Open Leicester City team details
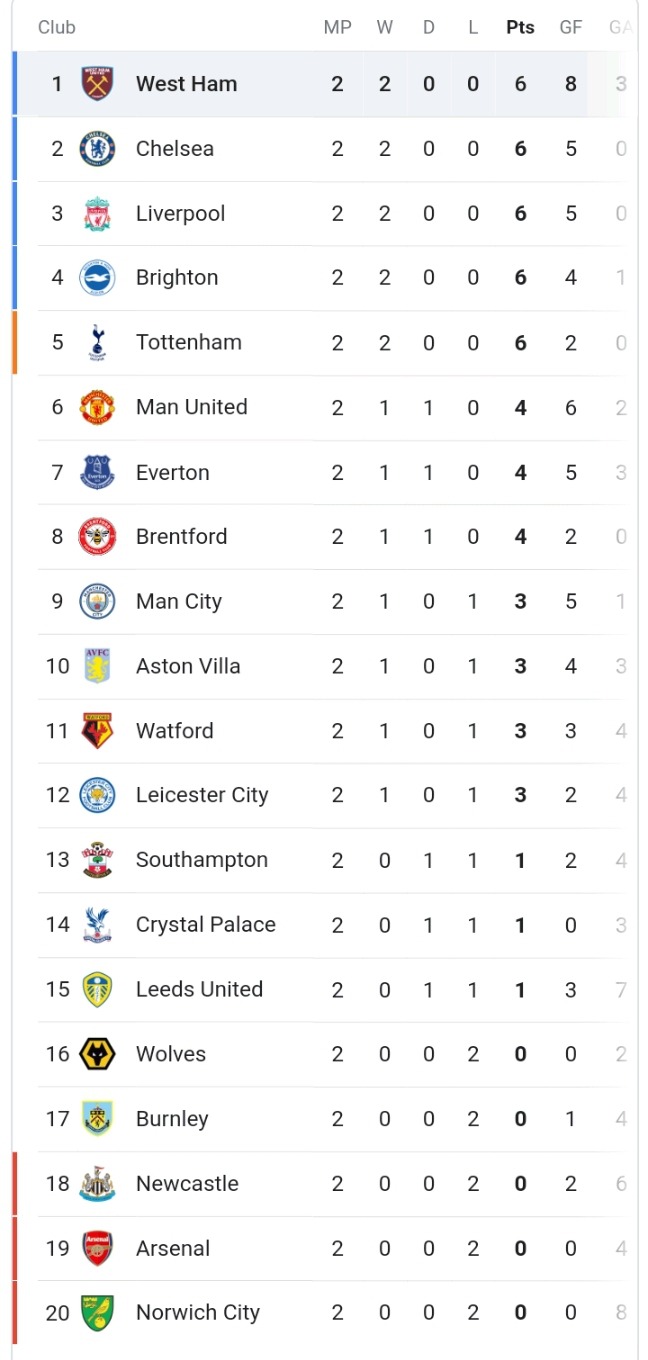648x1360 pixels. coord(325,795)
